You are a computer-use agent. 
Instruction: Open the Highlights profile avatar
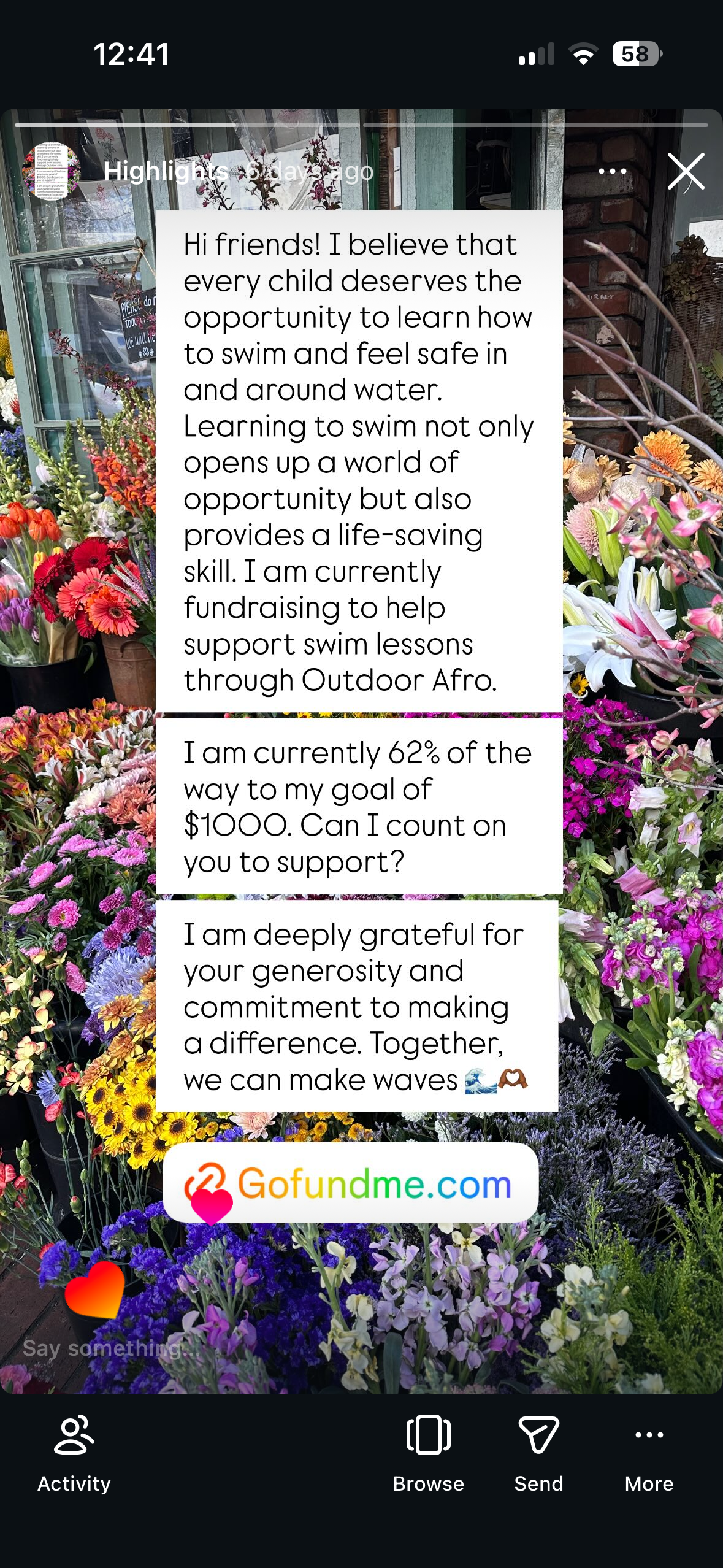coord(50,171)
